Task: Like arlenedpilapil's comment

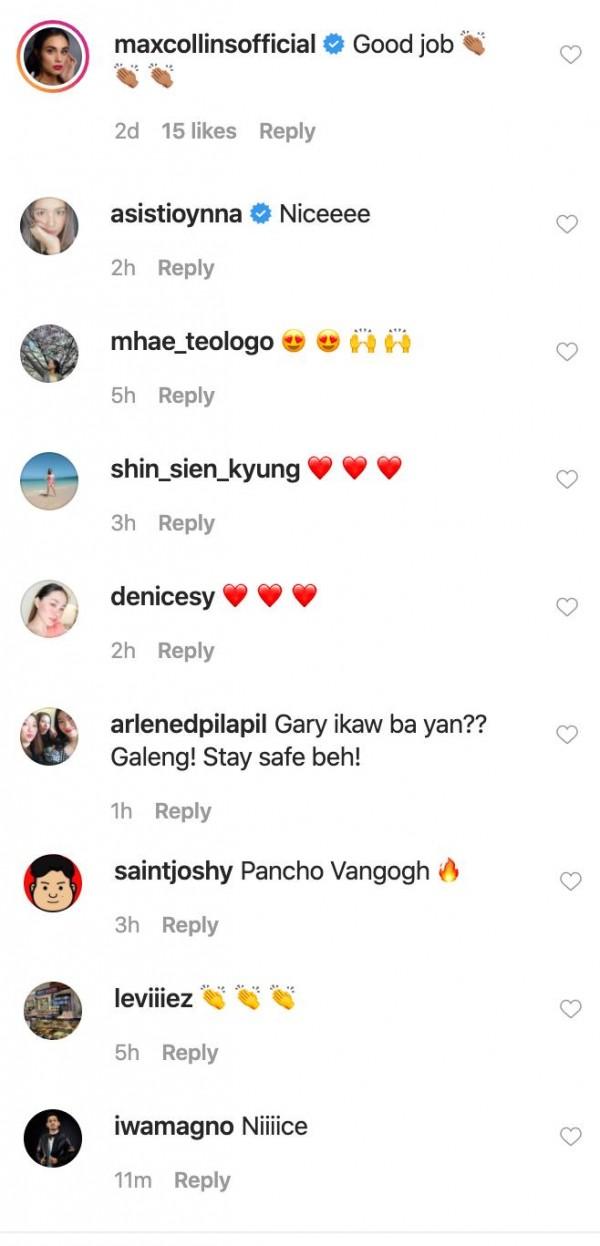Action: 567,735
